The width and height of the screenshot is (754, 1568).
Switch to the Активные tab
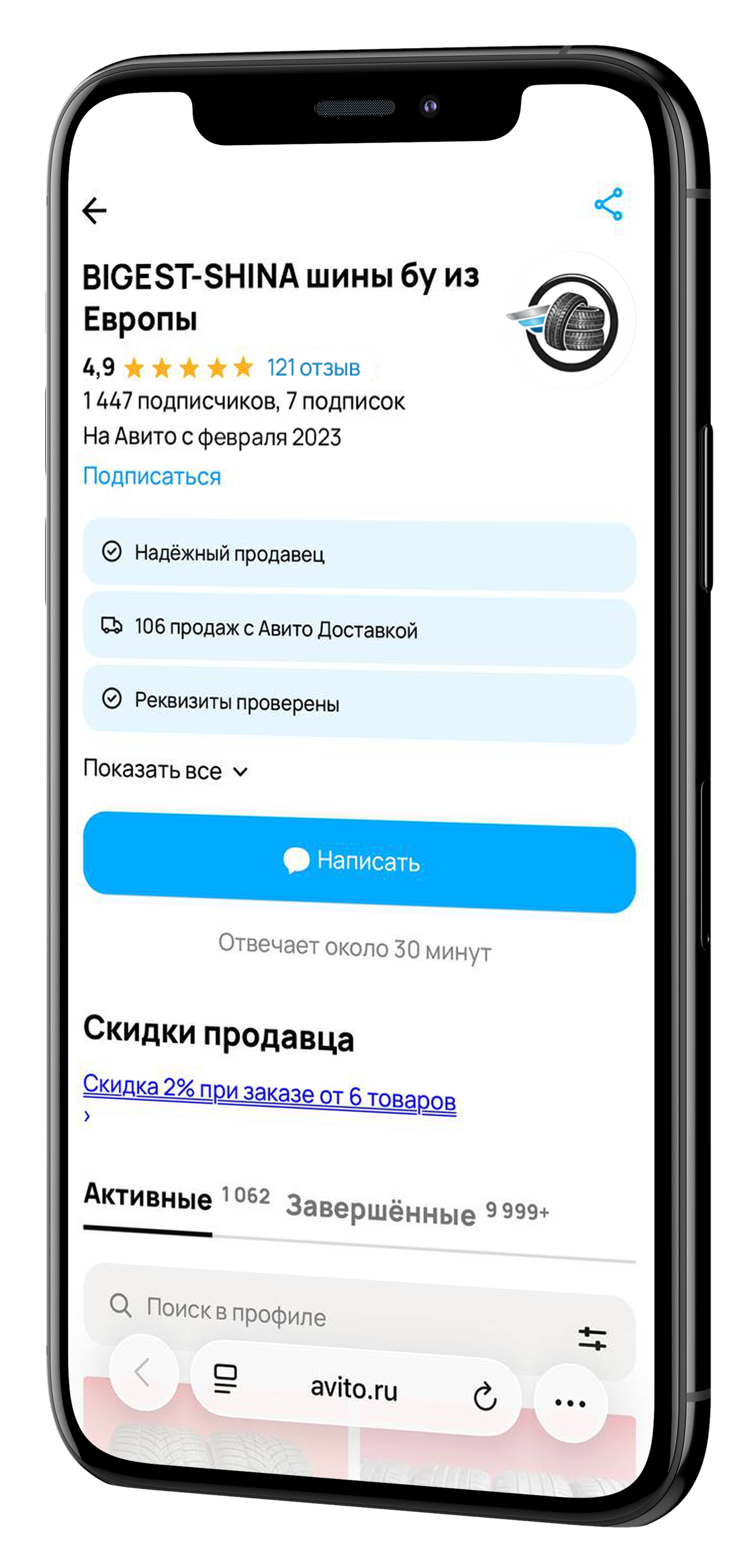click(148, 1197)
